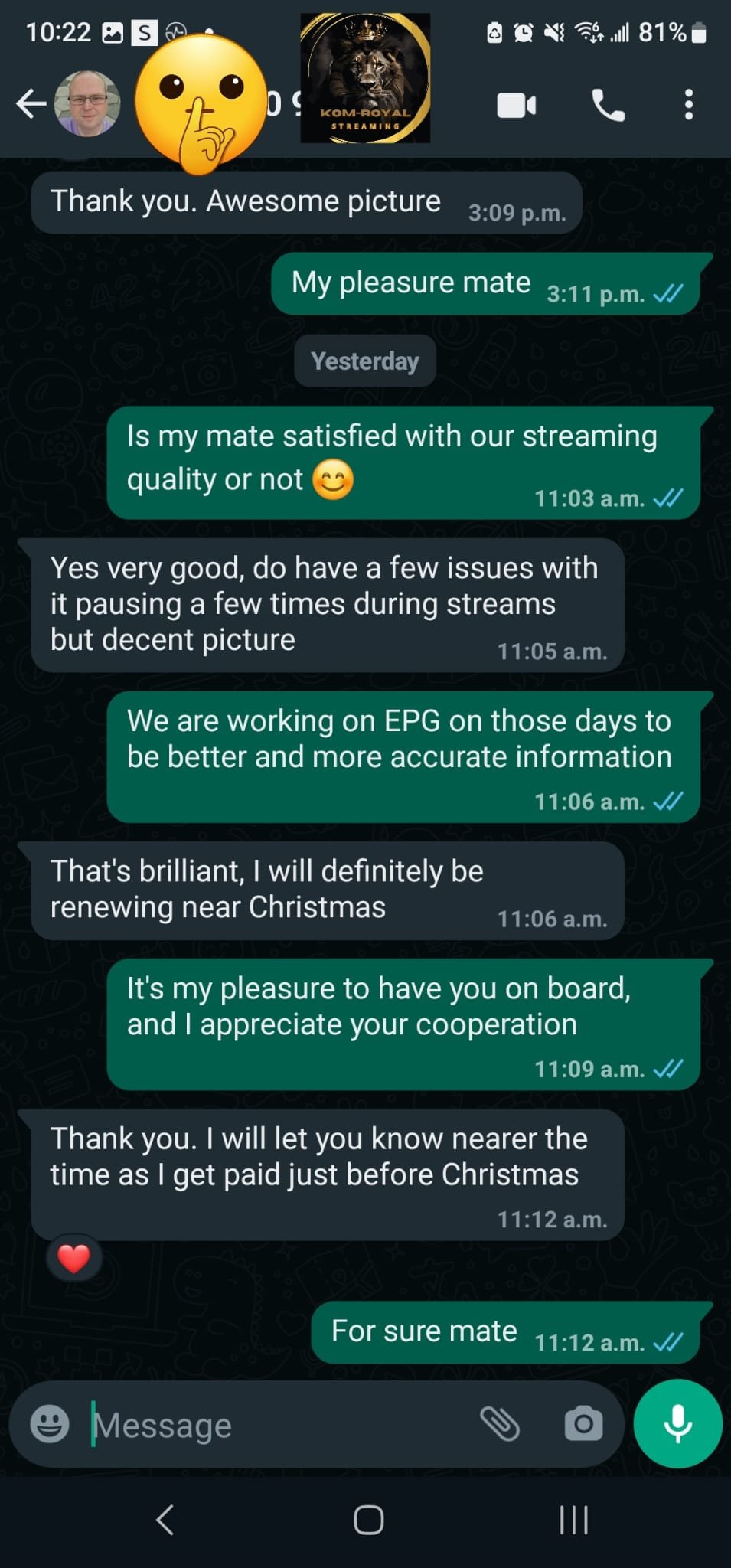731x1568 pixels.
Task: Focus the Message text field
Action: (276, 1426)
